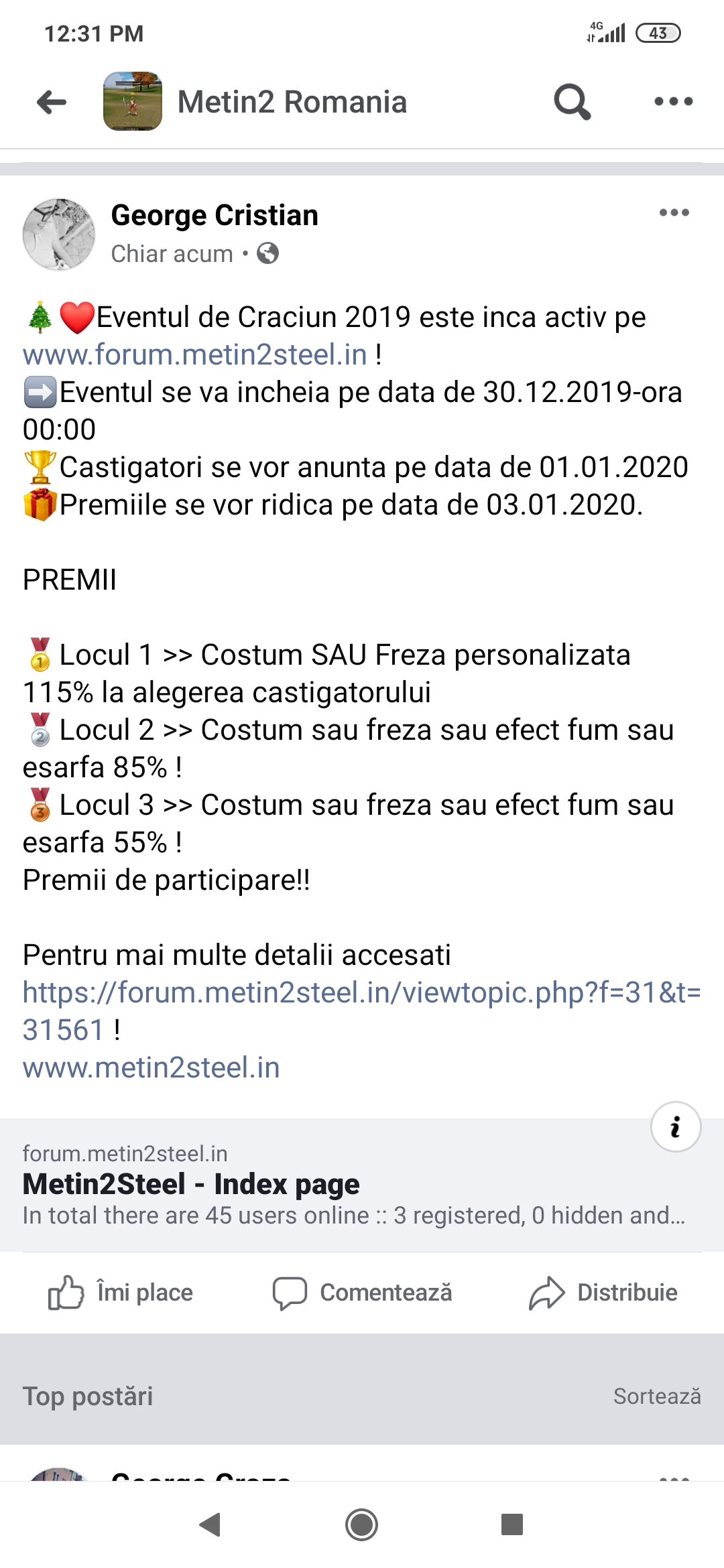The height and width of the screenshot is (1568, 724).
Task: Comment on the post with Comentează
Action: pyautogui.click(x=362, y=1292)
